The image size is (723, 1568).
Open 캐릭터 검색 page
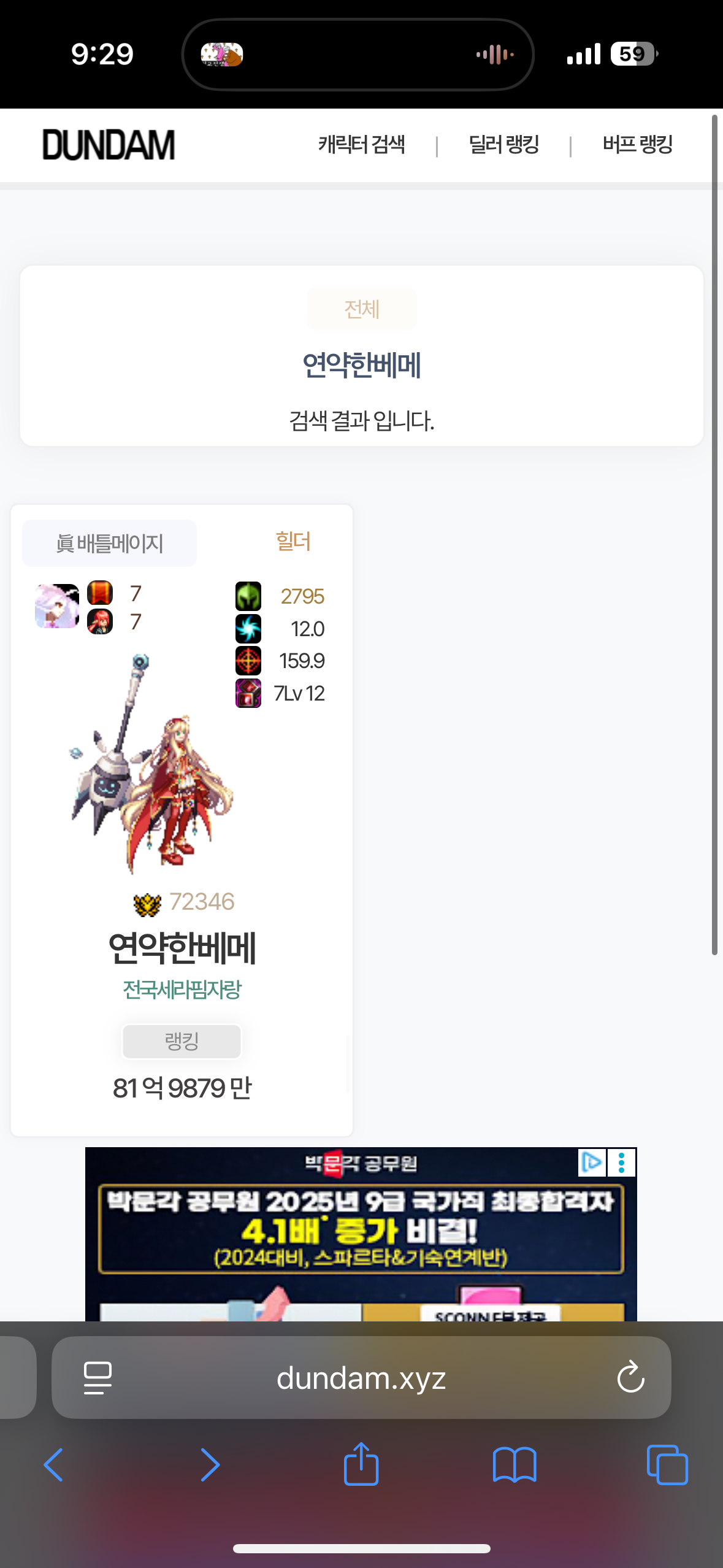[361, 145]
